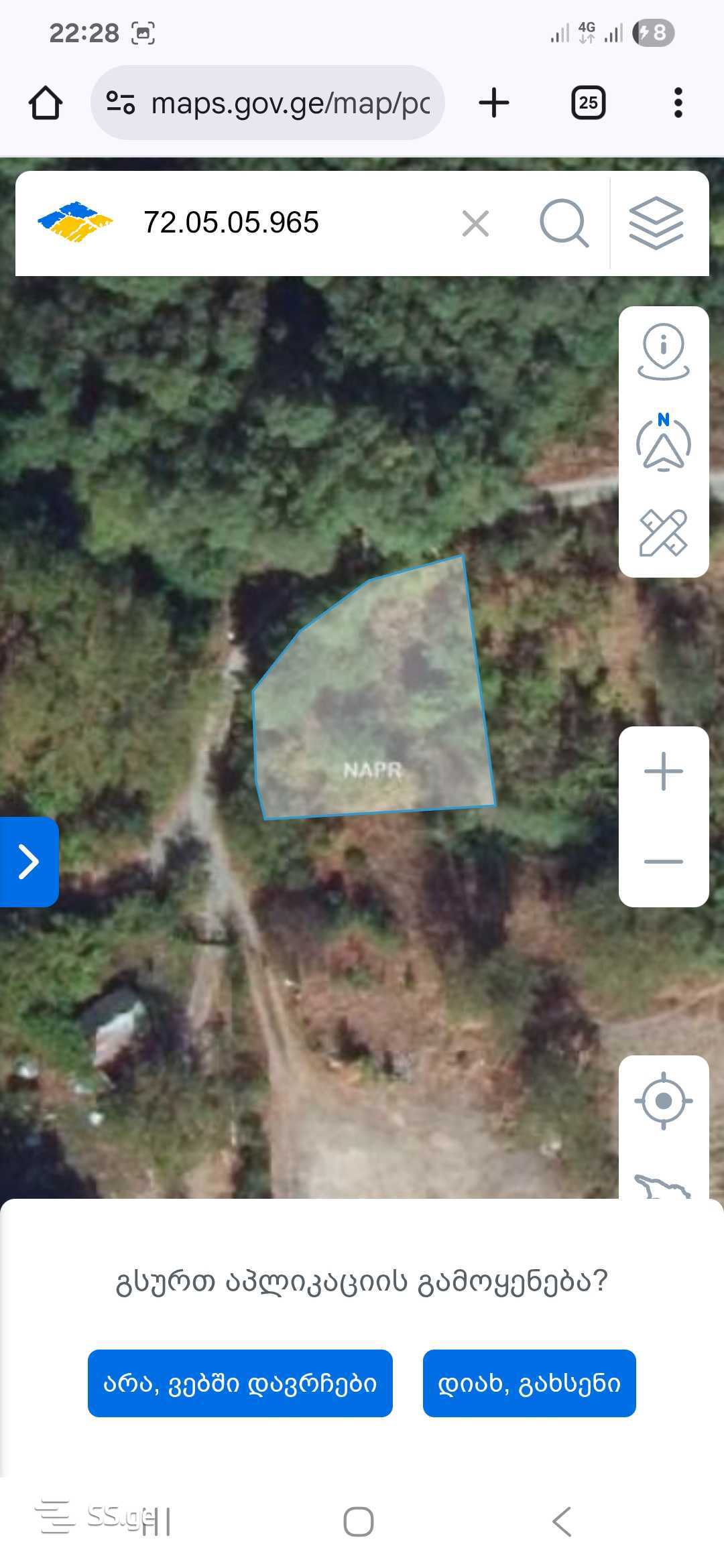The height and width of the screenshot is (1568, 724).
Task: Run the search with the magnifier icon
Action: [564, 224]
